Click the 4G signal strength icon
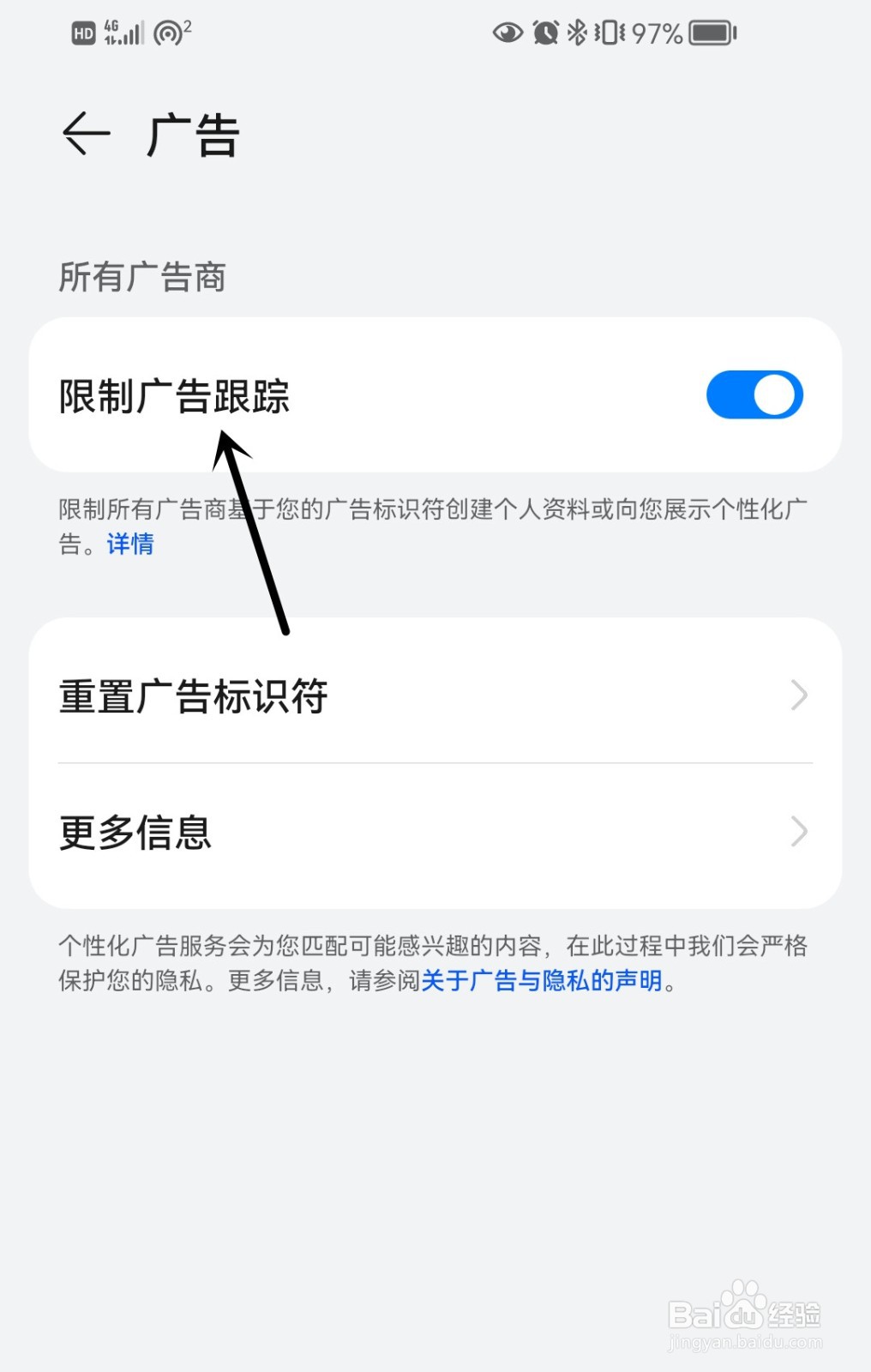The width and height of the screenshot is (871, 1372). [x=120, y=33]
